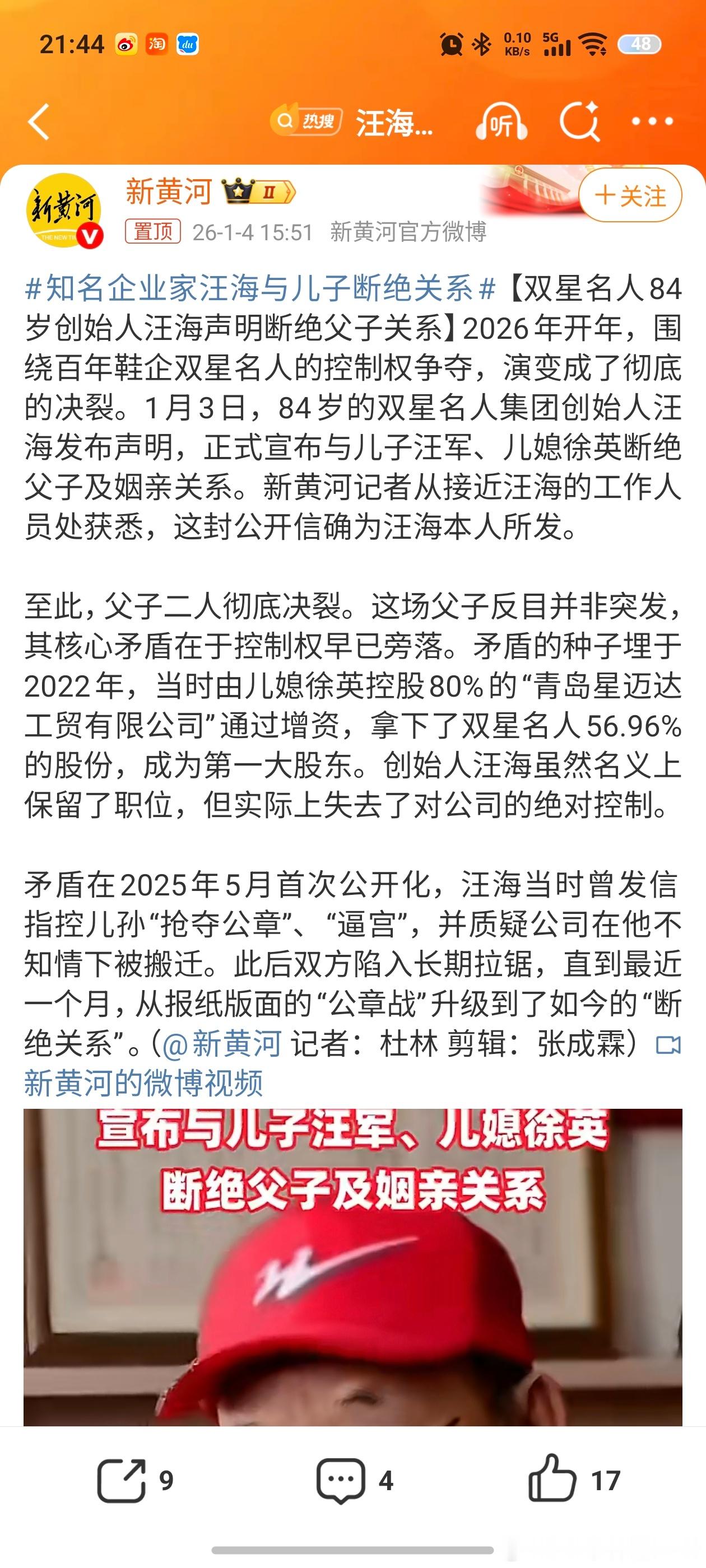
Task: Open the more options ellipsis menu
Action: (x=653, y=122)
